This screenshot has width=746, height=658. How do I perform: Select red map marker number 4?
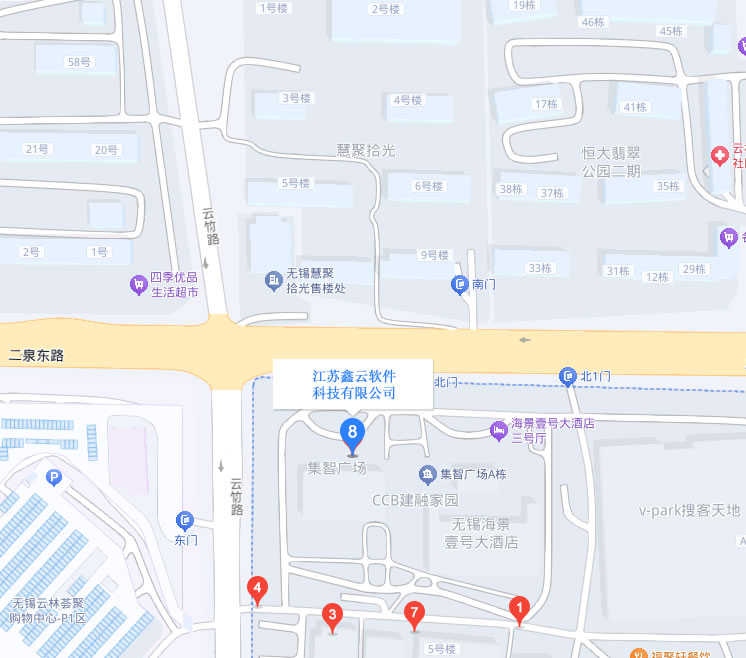pyautogui.click(x=258, y=589)
